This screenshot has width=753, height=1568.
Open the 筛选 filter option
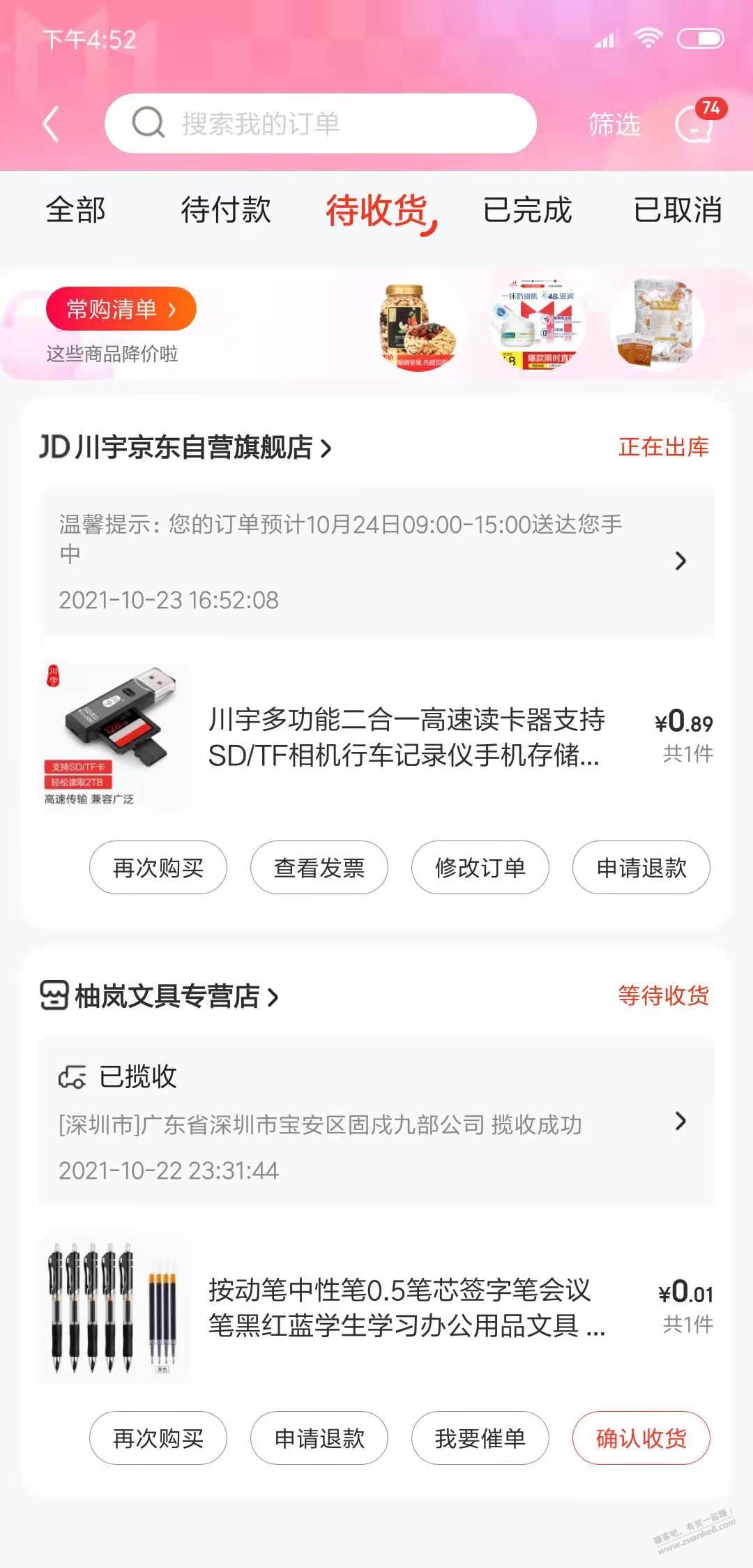[x=614, y=124]
